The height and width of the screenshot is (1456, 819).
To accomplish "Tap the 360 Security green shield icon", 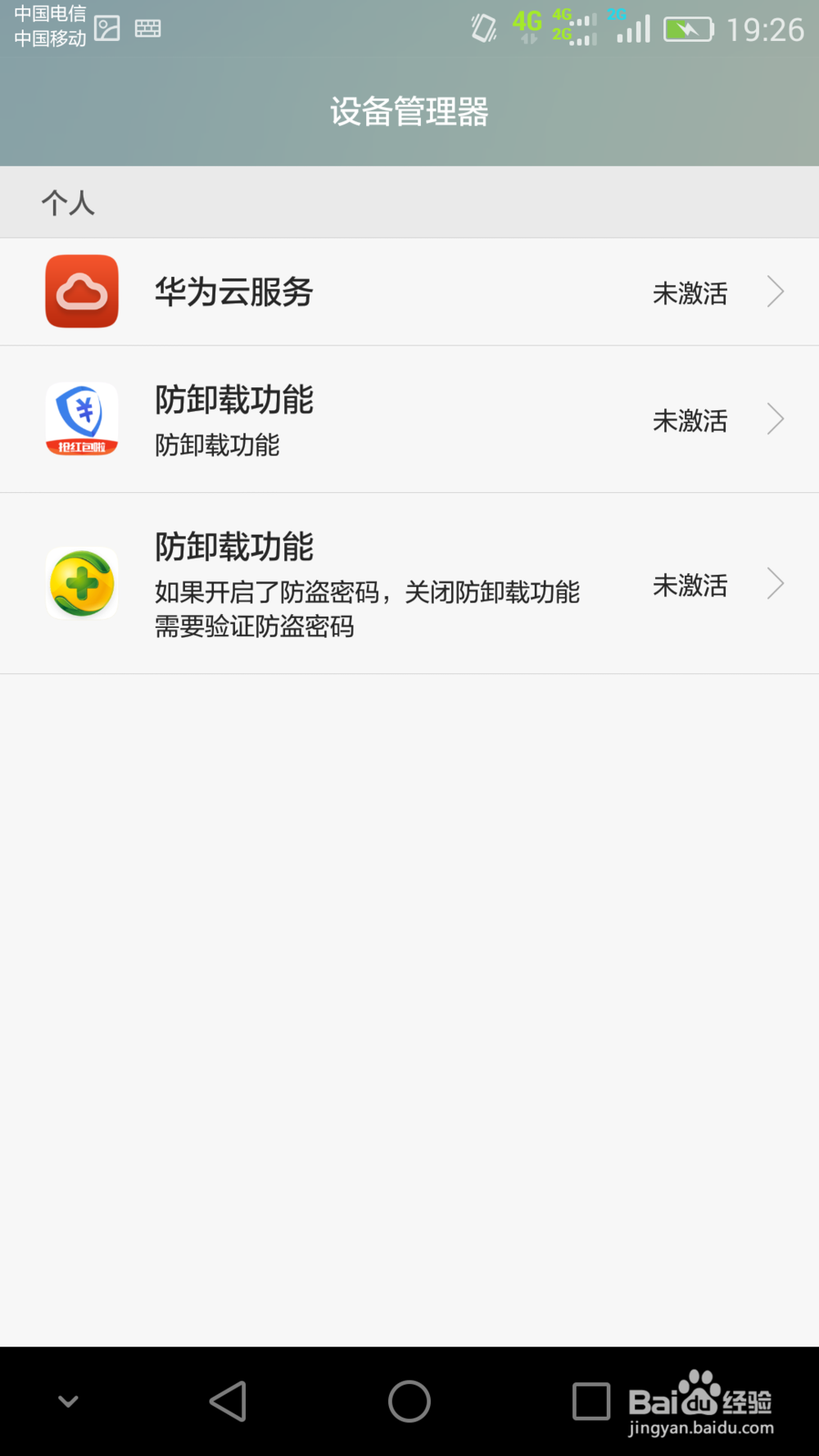I will pyautogui.click(x=81, y=583).
